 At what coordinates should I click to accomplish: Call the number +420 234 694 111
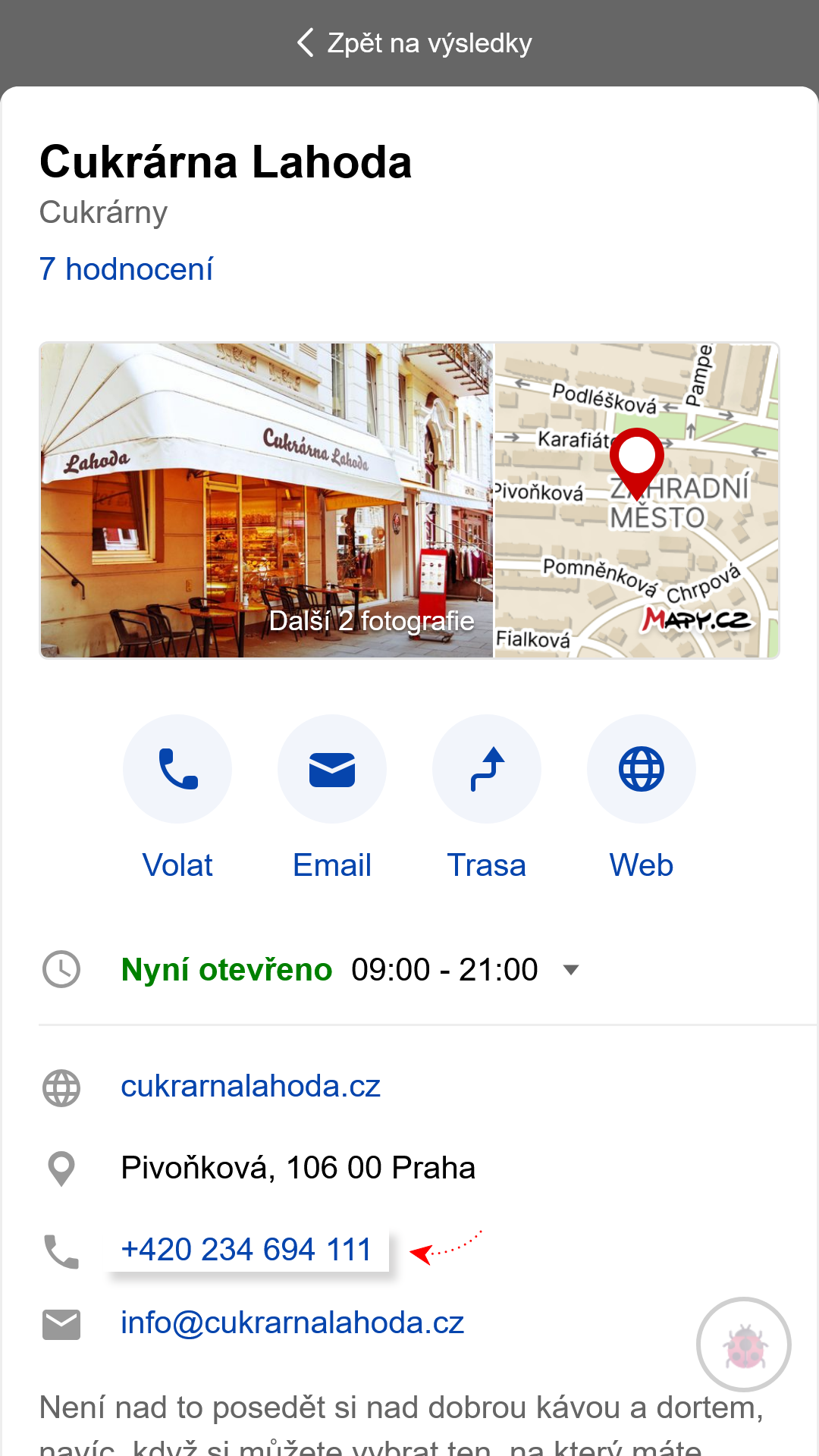(x=247, y=1250)
